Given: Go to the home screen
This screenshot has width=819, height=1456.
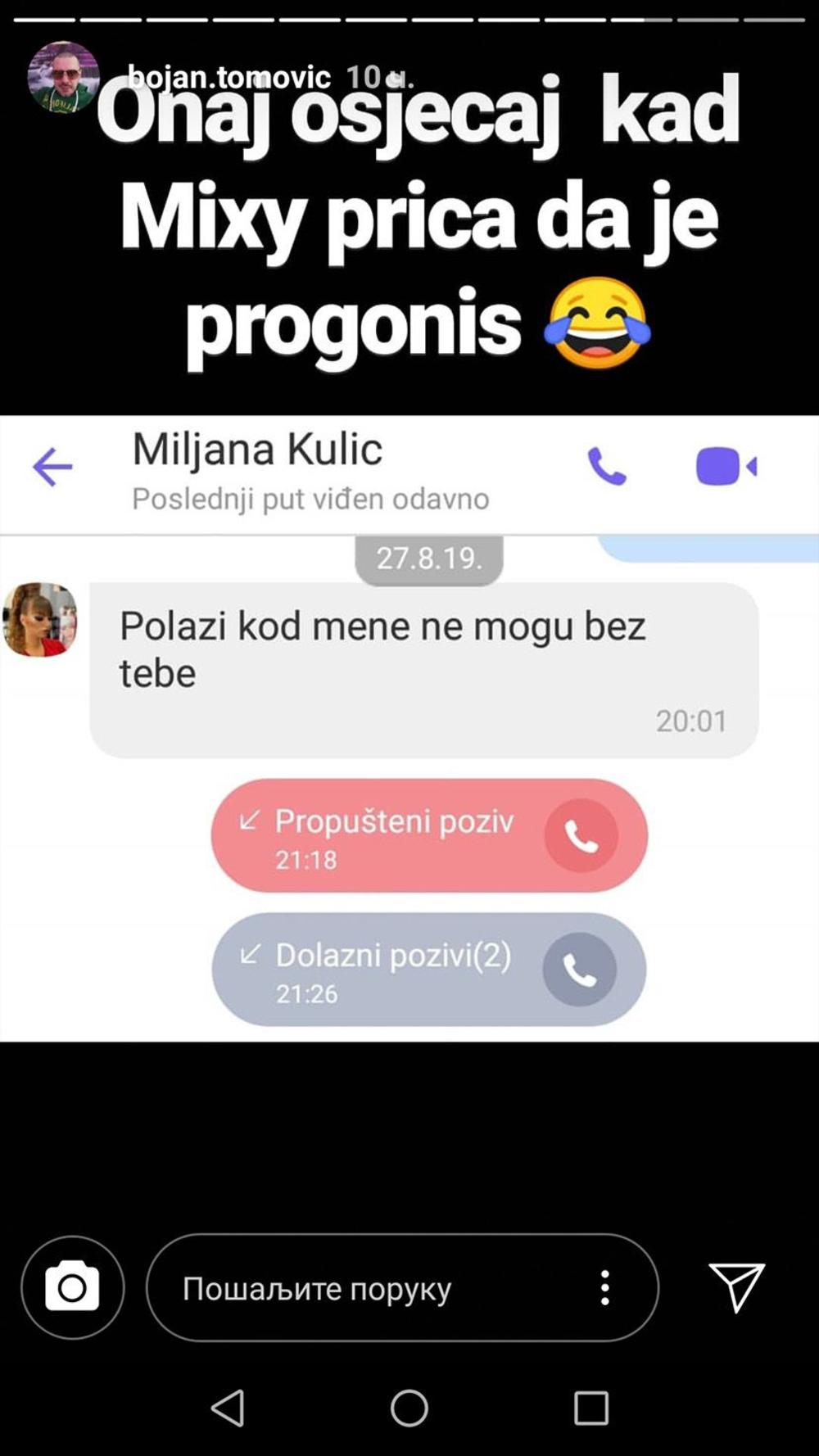Looking at the screenshot, I should coord(409,1408).
